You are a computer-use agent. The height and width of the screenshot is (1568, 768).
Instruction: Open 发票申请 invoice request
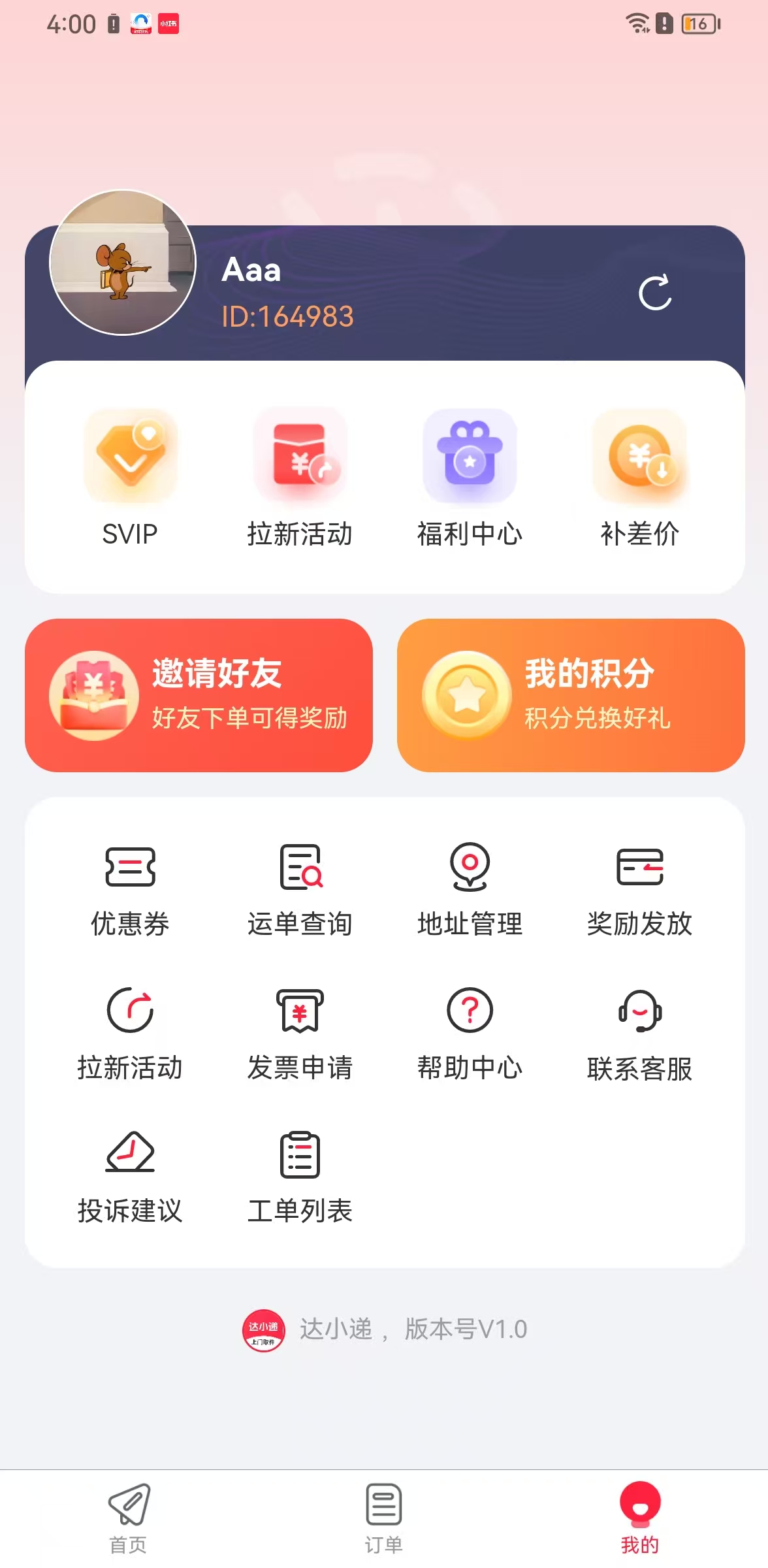[x=300, y=1034]
